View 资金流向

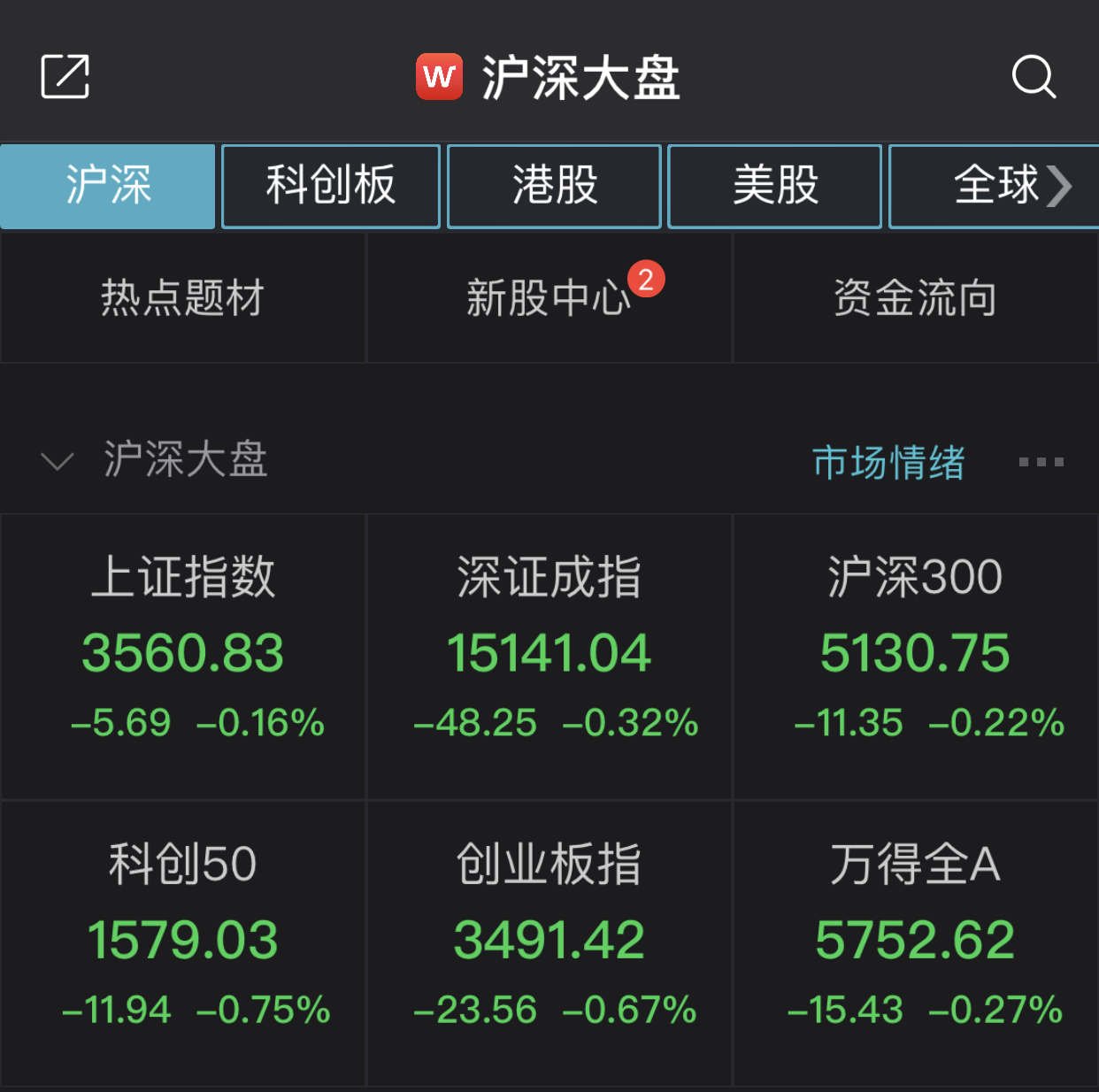pyautogui.click(x=916, y=298)
